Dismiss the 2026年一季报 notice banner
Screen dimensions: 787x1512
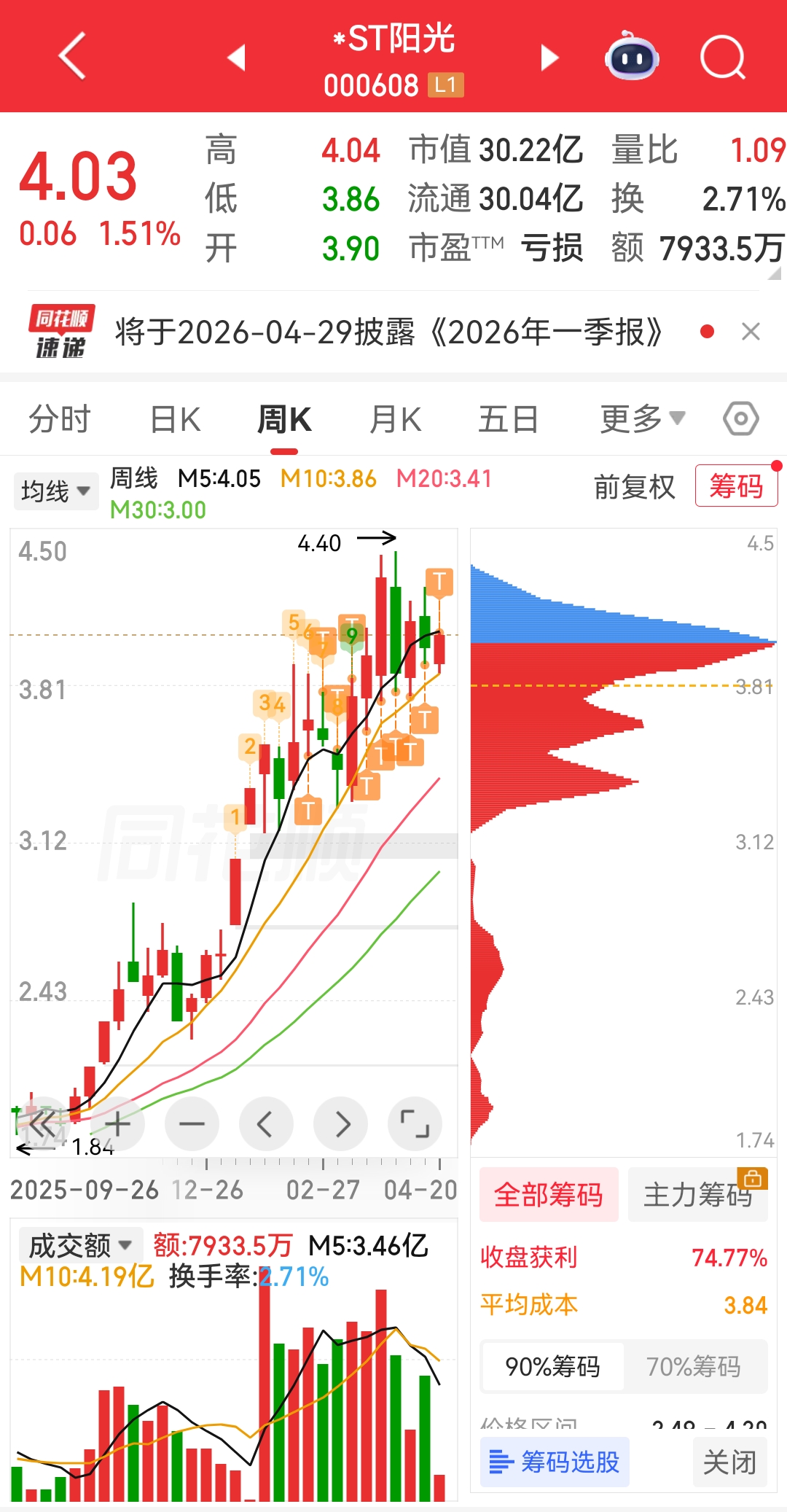751,332
